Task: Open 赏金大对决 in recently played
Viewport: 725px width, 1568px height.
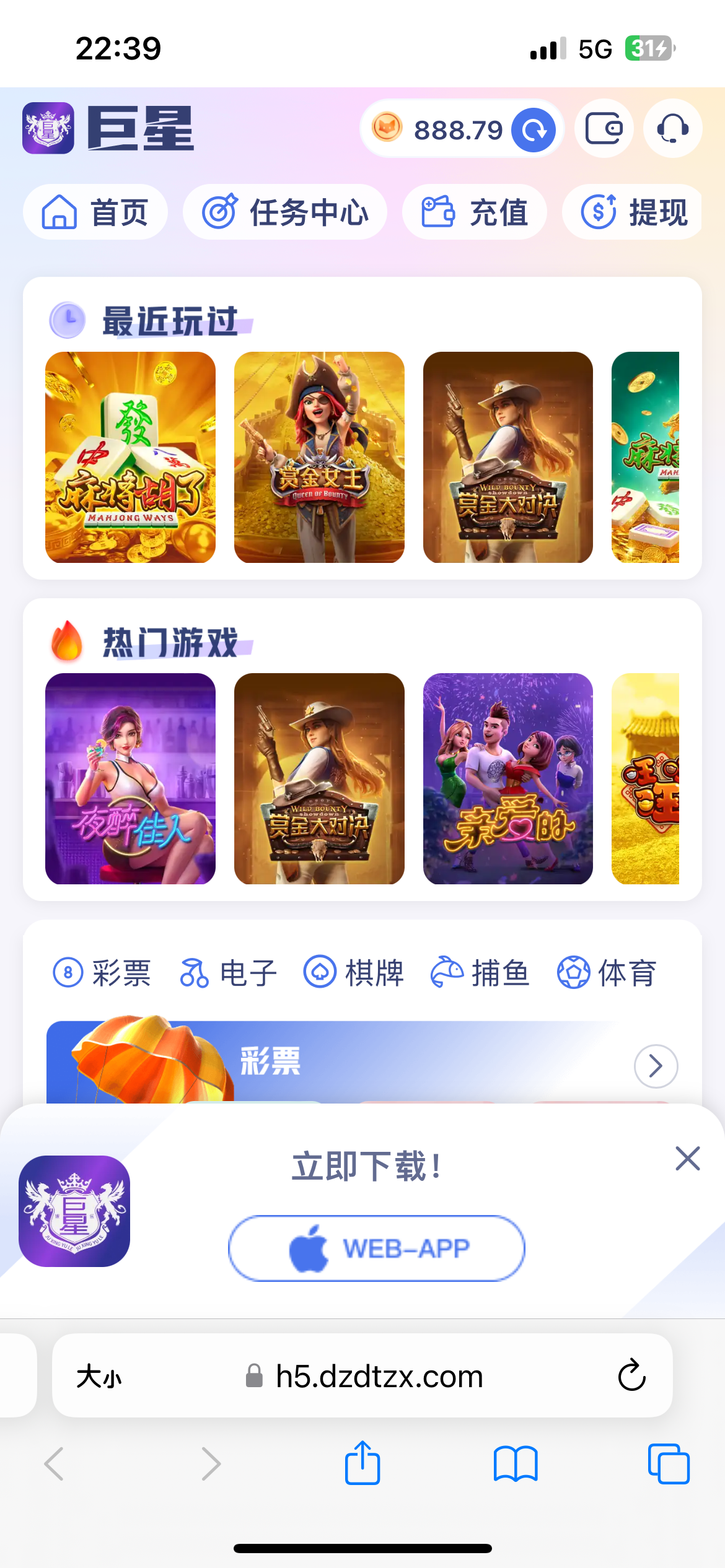Action: 507,457
